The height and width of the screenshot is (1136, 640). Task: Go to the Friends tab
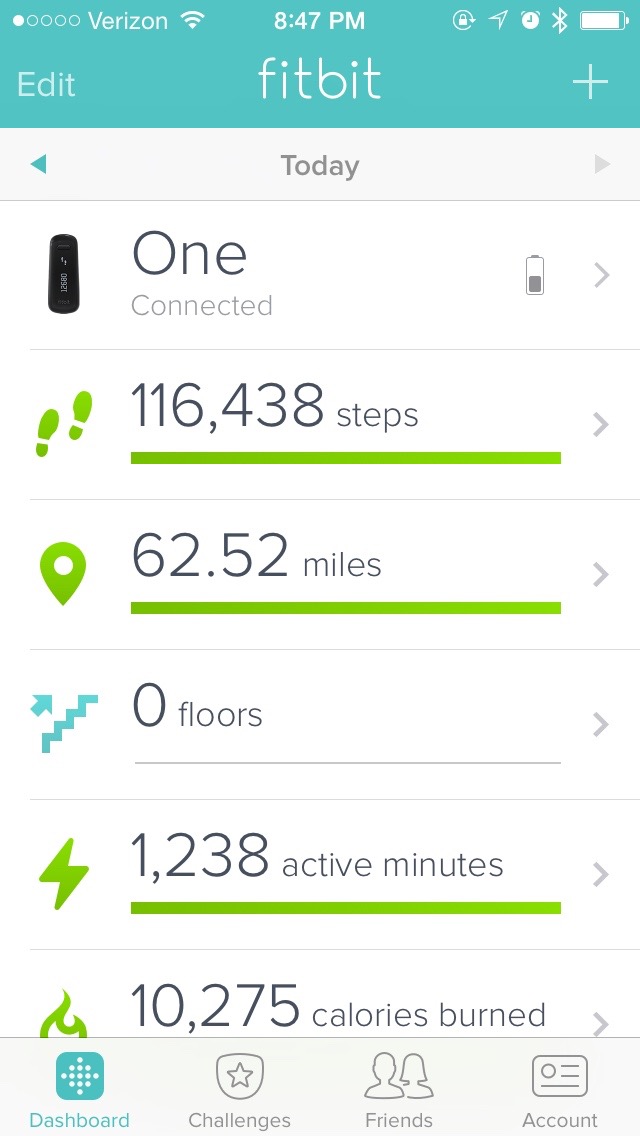click(399, 1088)
